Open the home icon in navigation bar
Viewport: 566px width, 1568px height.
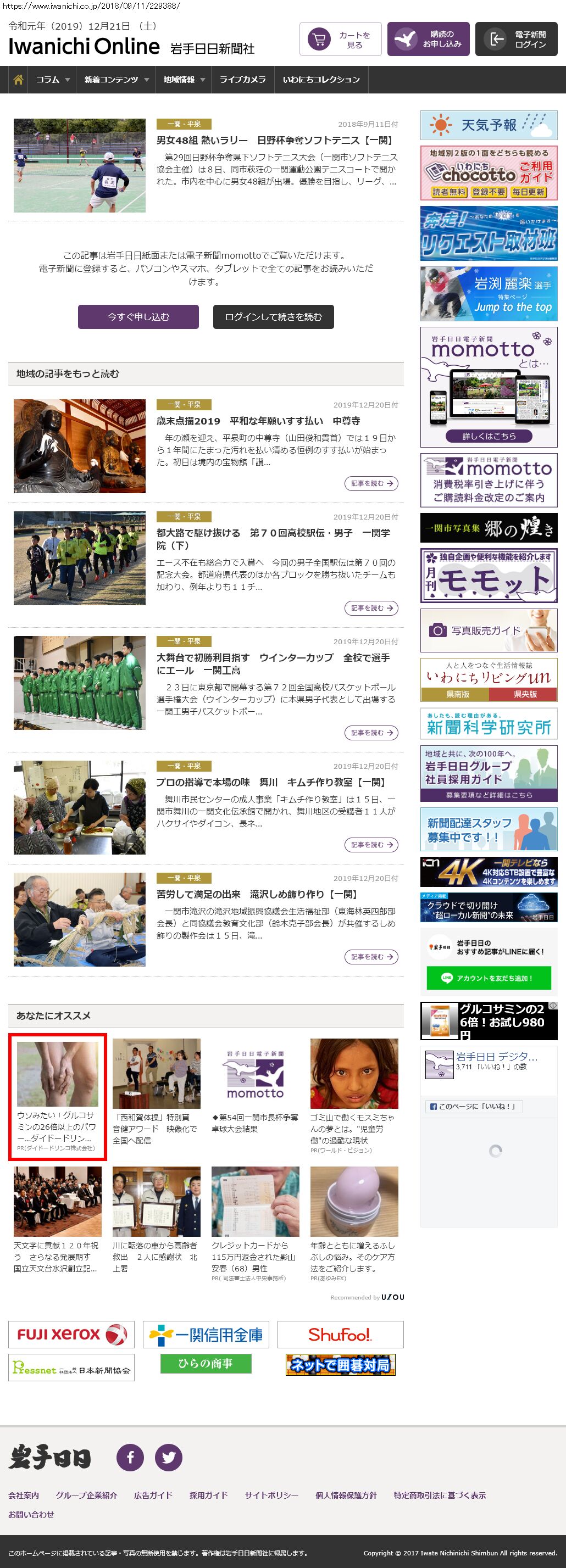(18, 80)
